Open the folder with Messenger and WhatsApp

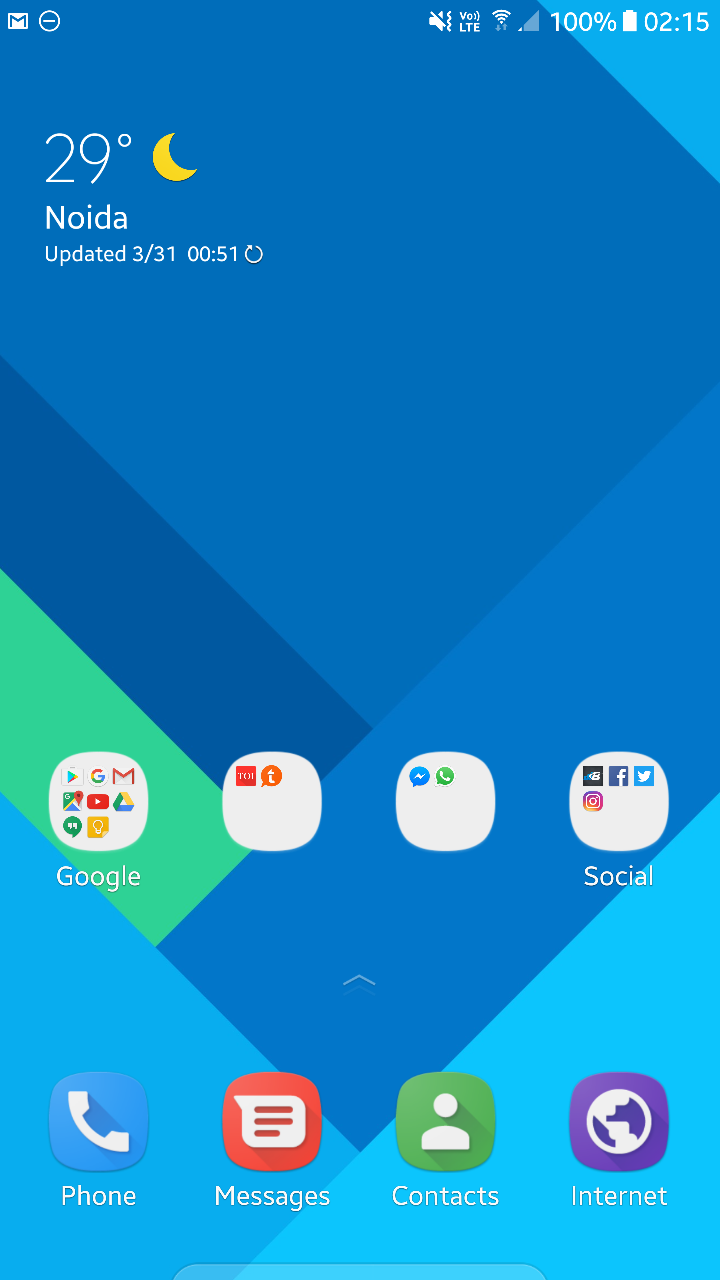(x=445, y=801)
